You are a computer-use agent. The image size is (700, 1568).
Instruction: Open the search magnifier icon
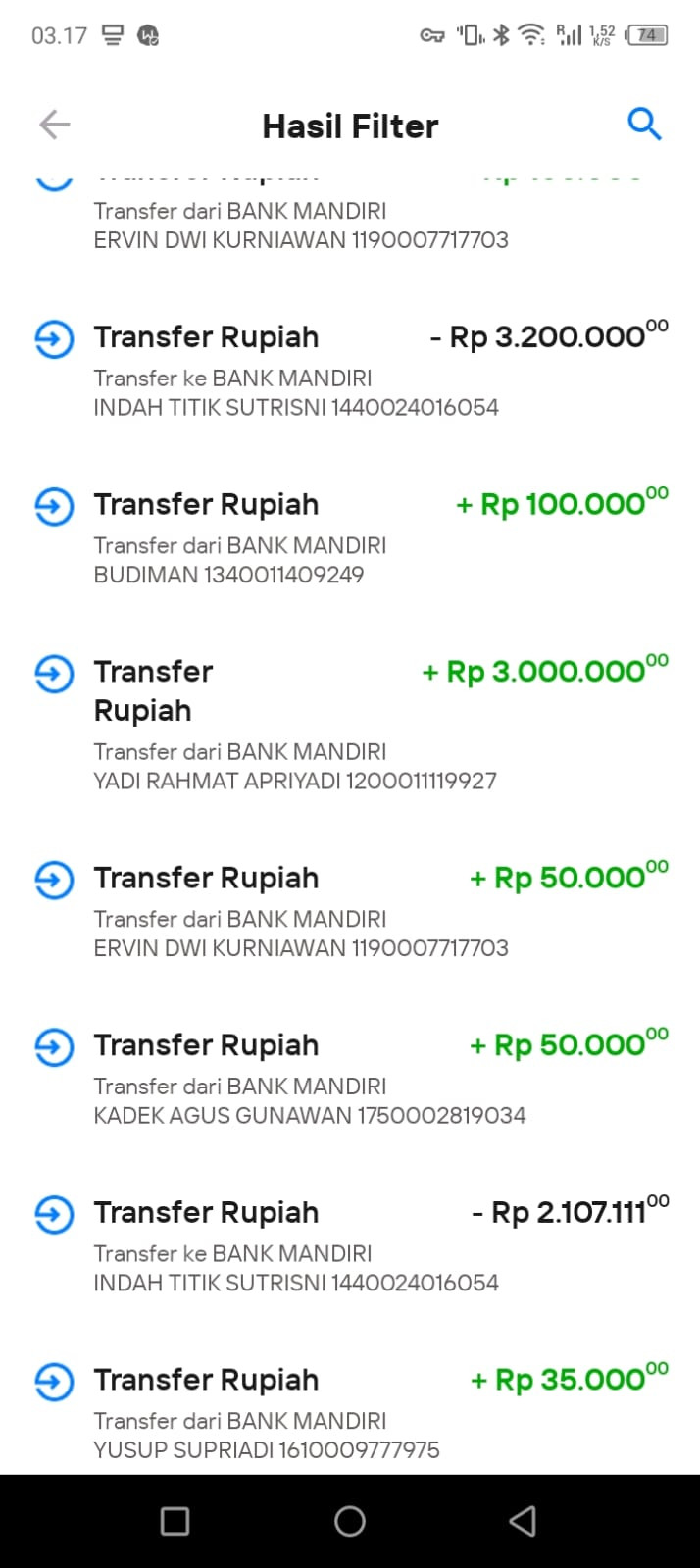pos(644,125)
